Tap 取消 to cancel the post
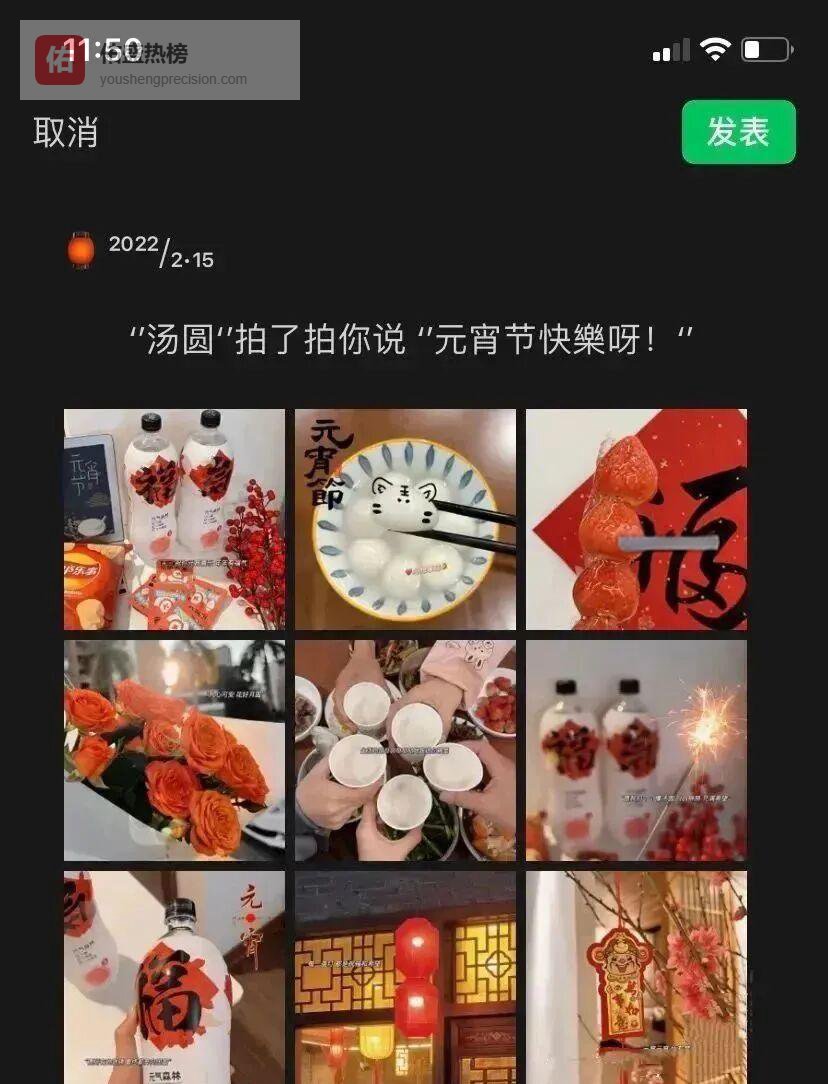The height and width of the screenshot is (1084, 828). [x=66, y=132]
